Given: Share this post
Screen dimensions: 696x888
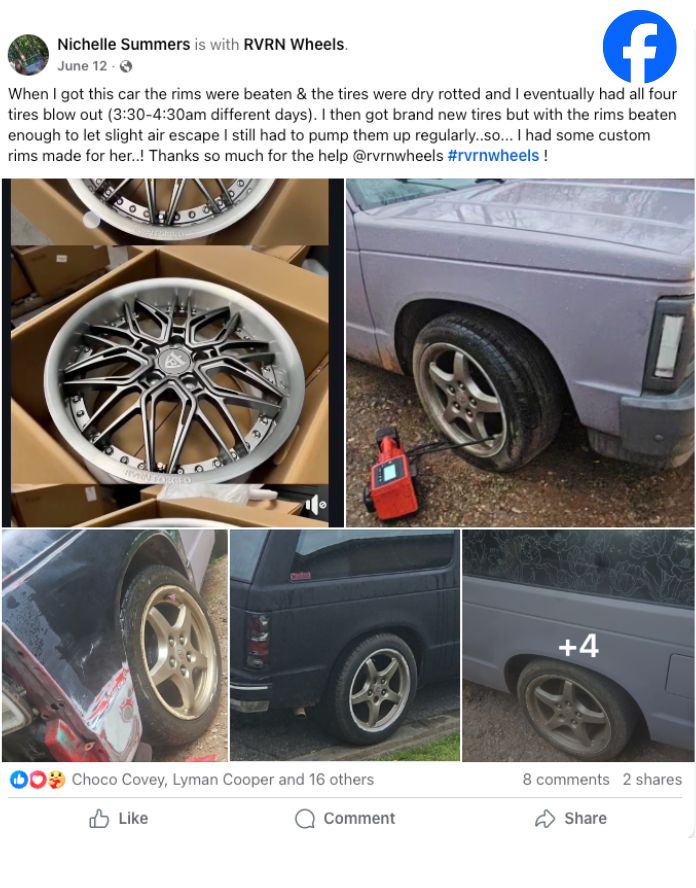Looking at the screenshot, I should (x=571, y=818).
